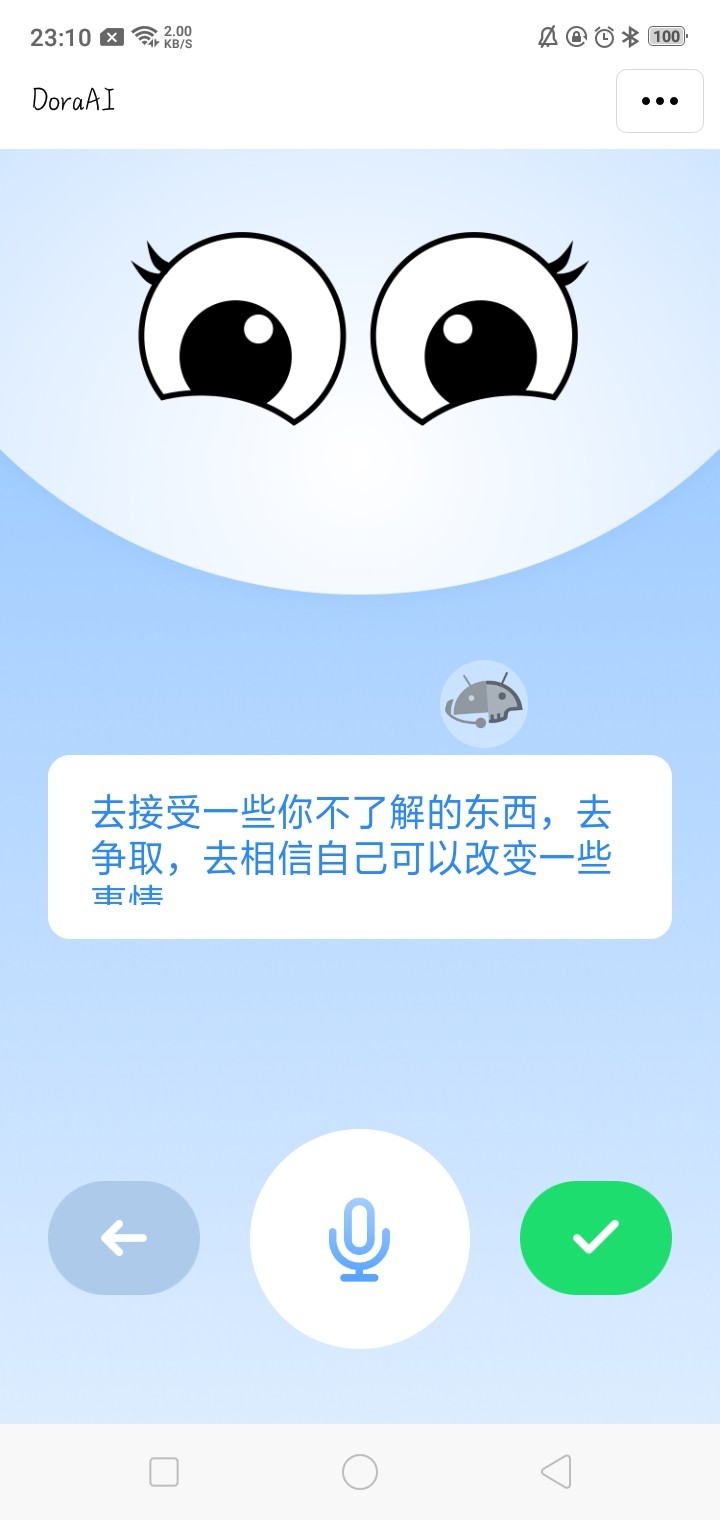Tap the robot headset avatar icon
Image resolution: width=720 pixels, height=1520 pixels.
click(x=484, y=703)
